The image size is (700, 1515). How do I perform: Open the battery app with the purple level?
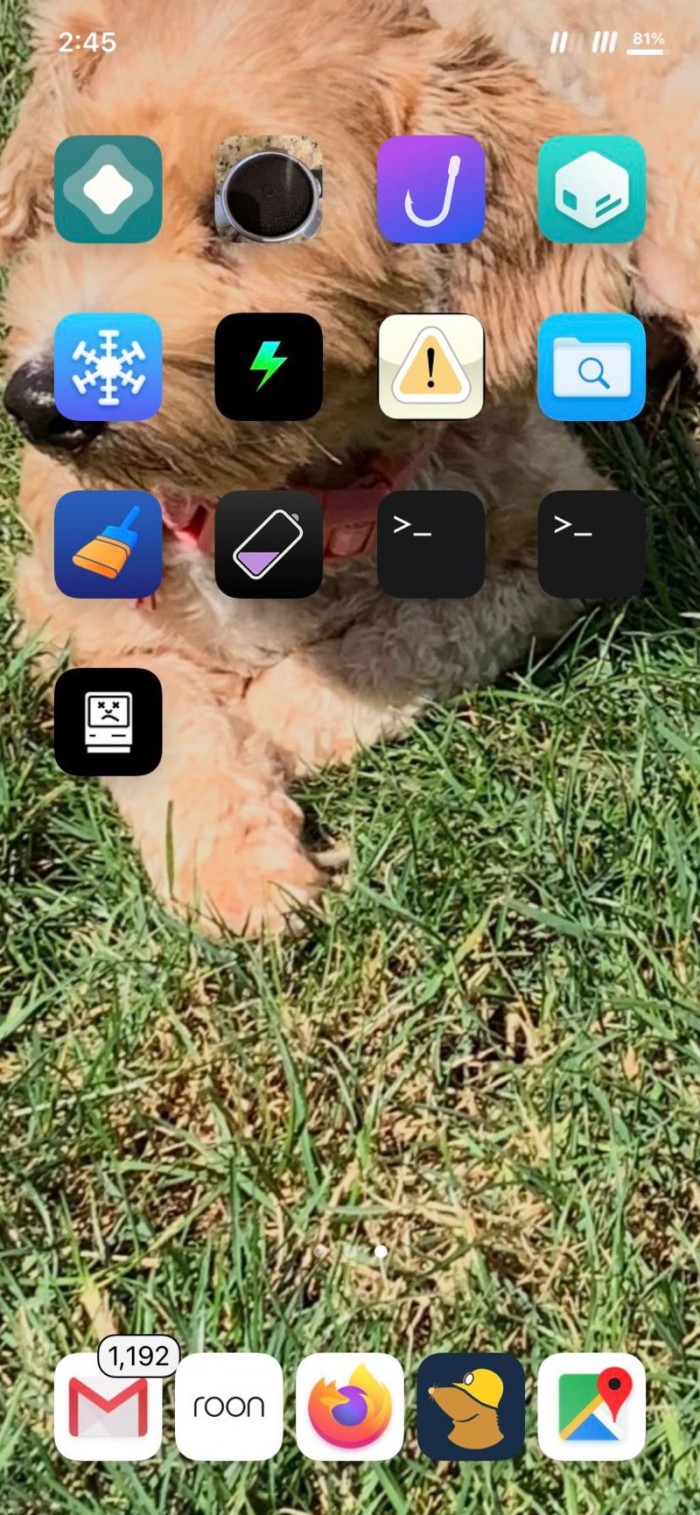pos(269,544)
